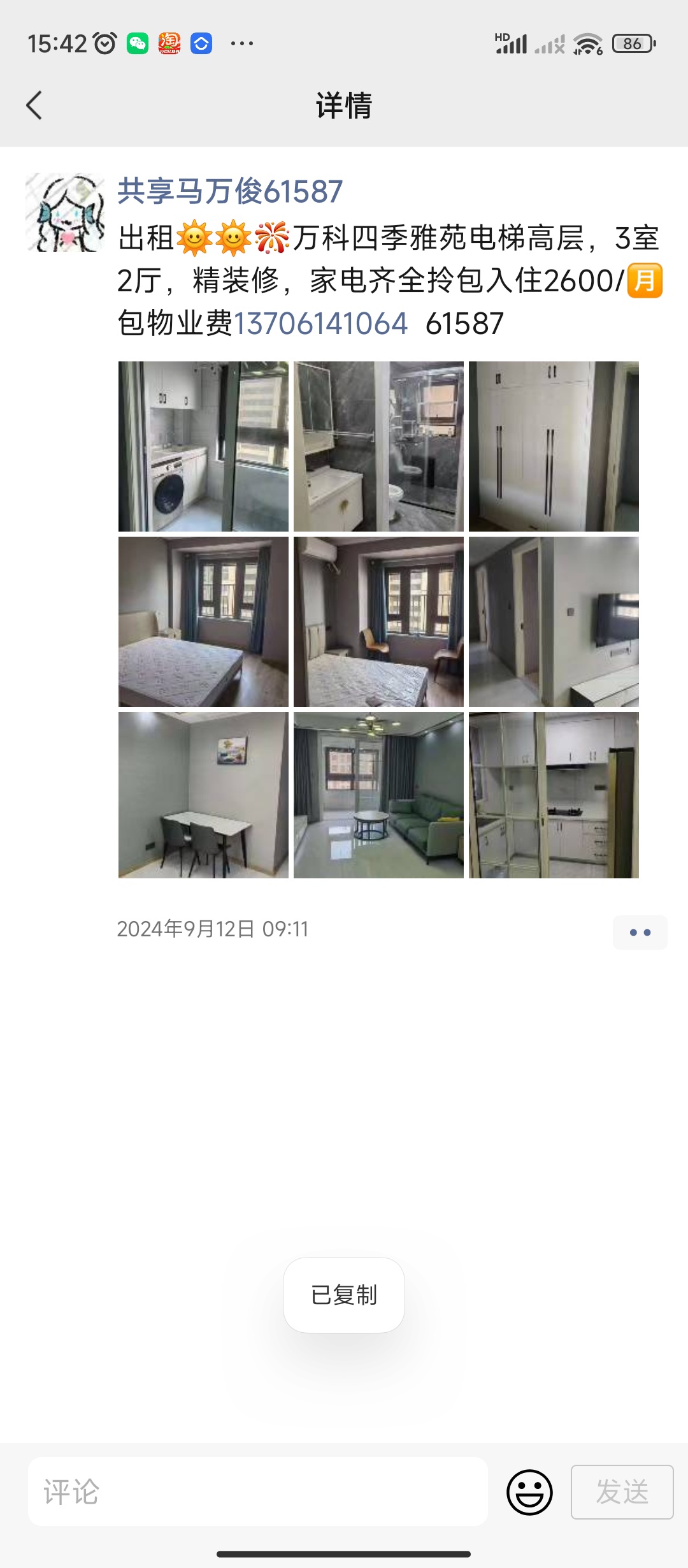The width and height of the screenshot is (688, 1568).
Task: Open the dining table photo
Action: [x=203, y=795]
